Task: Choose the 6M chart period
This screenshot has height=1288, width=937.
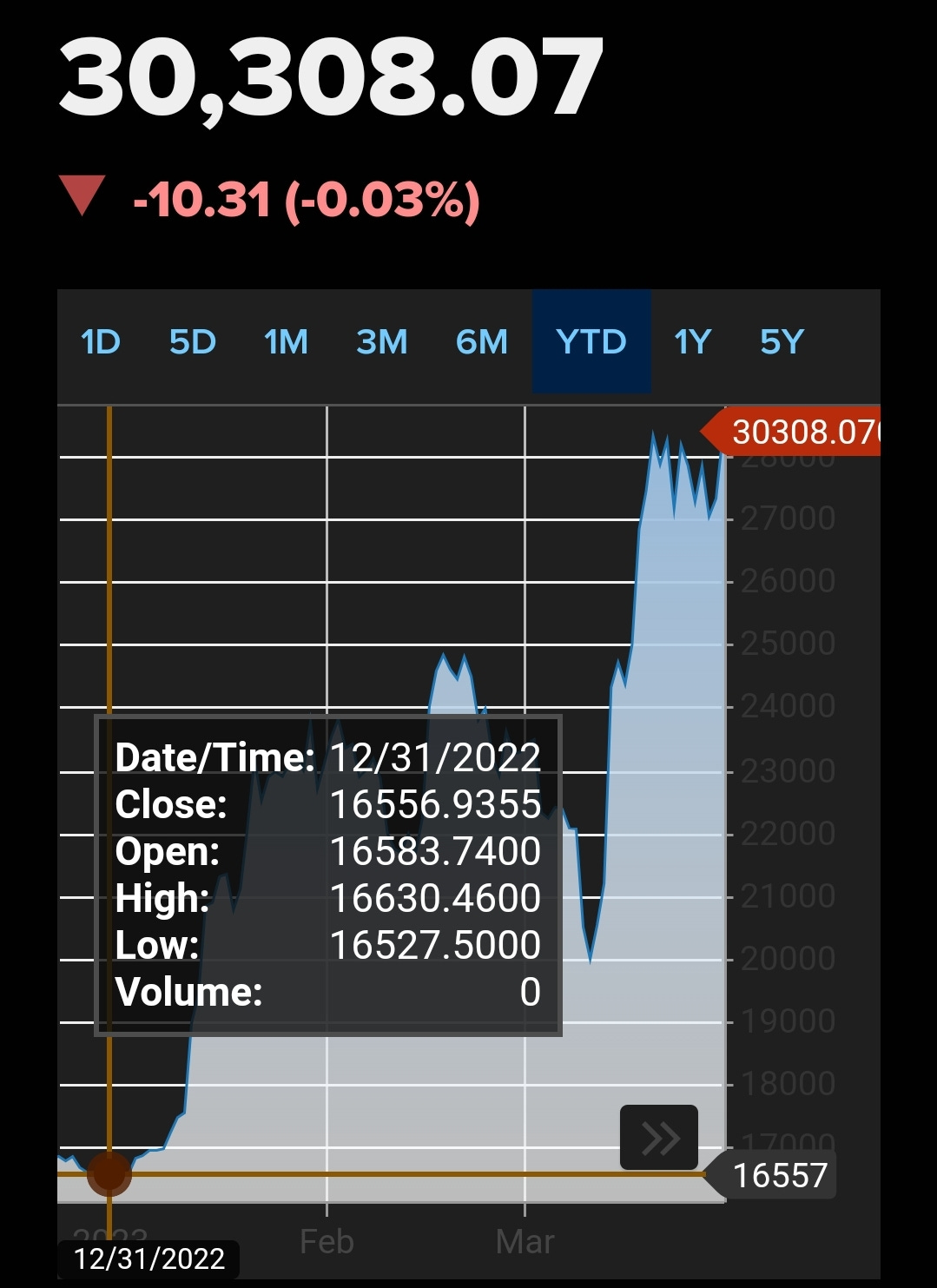Action: click(x=482, y=342)
